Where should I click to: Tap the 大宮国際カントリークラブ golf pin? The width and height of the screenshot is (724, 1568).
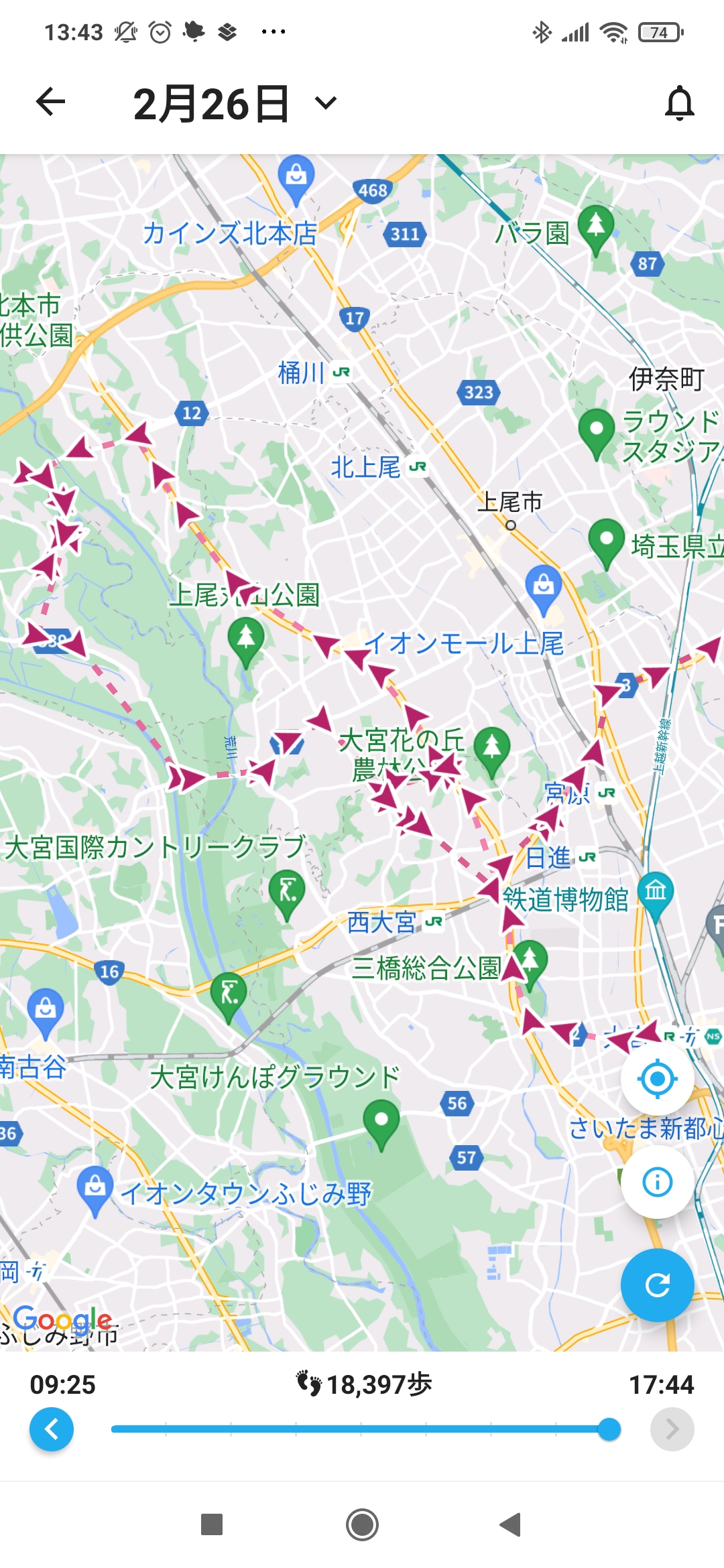point(287,893)
